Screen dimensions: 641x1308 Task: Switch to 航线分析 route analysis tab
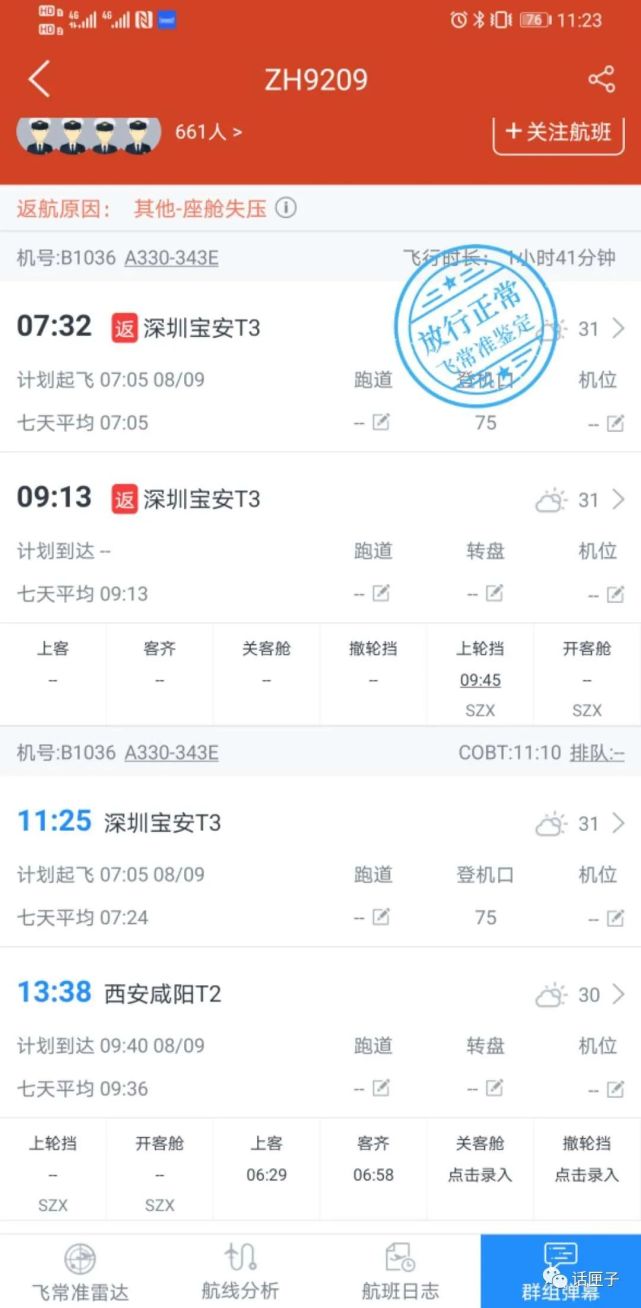click(x=240, y=1271)
